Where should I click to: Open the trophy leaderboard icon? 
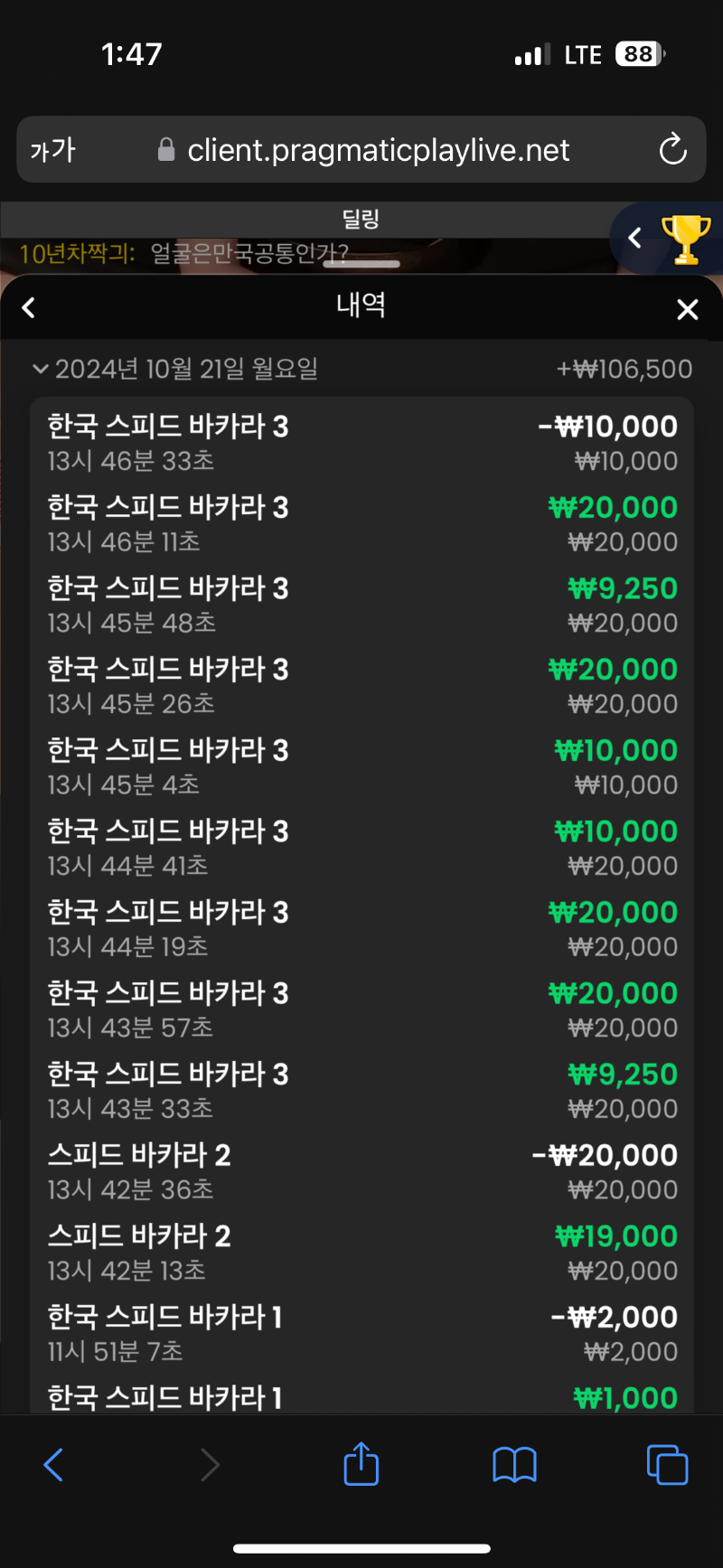(x=686, y=239)
